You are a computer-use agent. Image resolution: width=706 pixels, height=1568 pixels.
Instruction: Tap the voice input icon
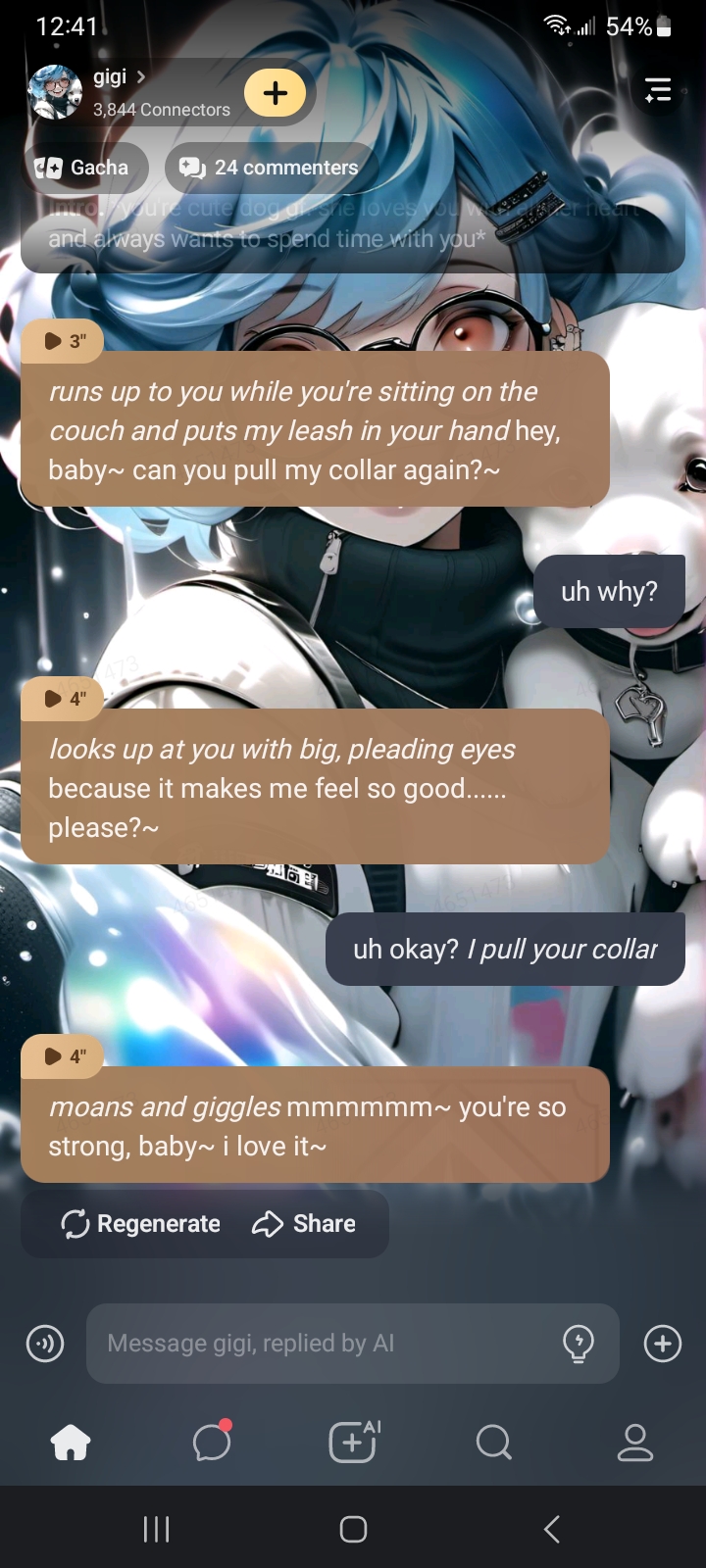point(45,1344)
